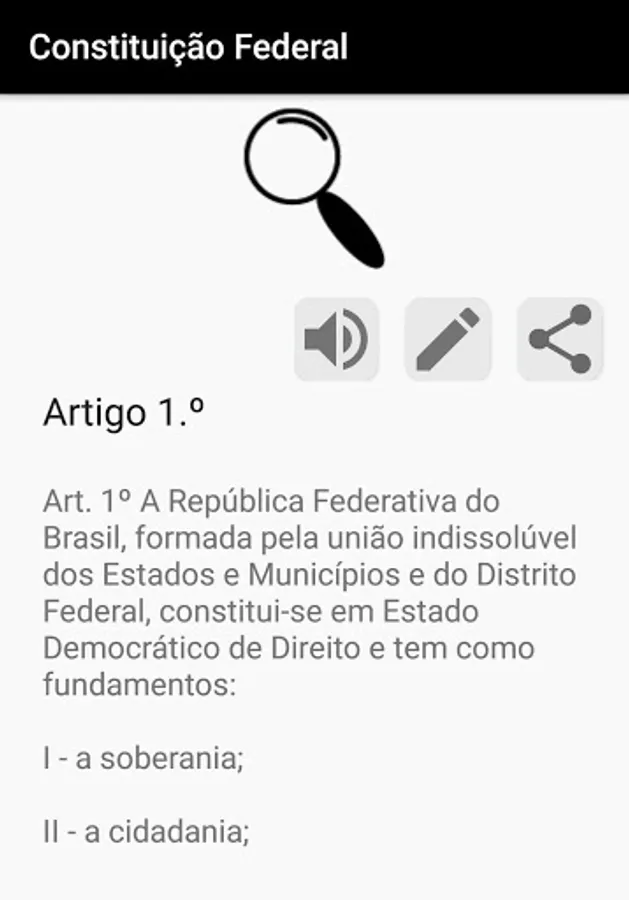Image resolution: width=629 pixels, height=900 pixels.
Task: Open search with the magnifying glass
Action: tap(313, 187)
